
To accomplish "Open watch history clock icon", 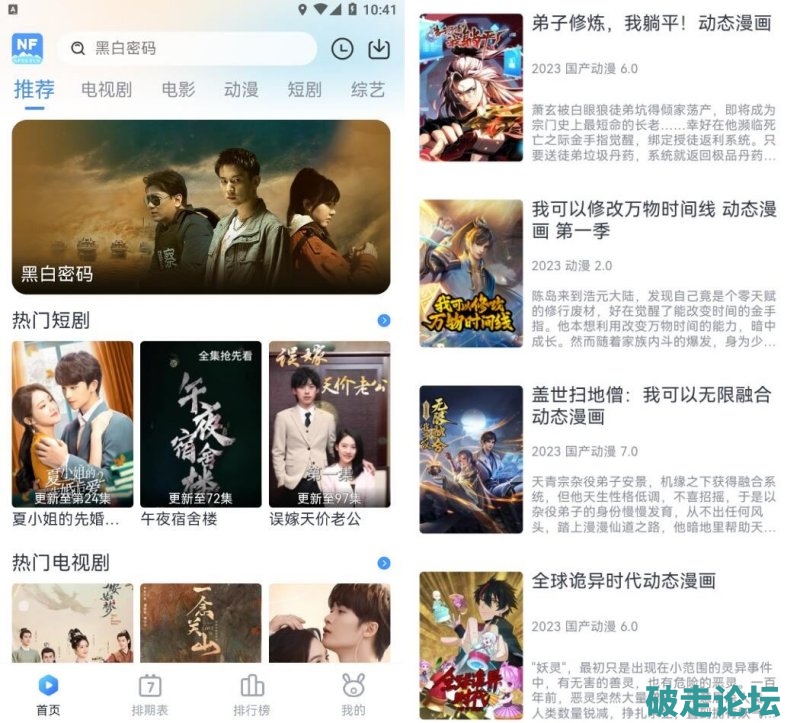I will [x=342, y=48].
